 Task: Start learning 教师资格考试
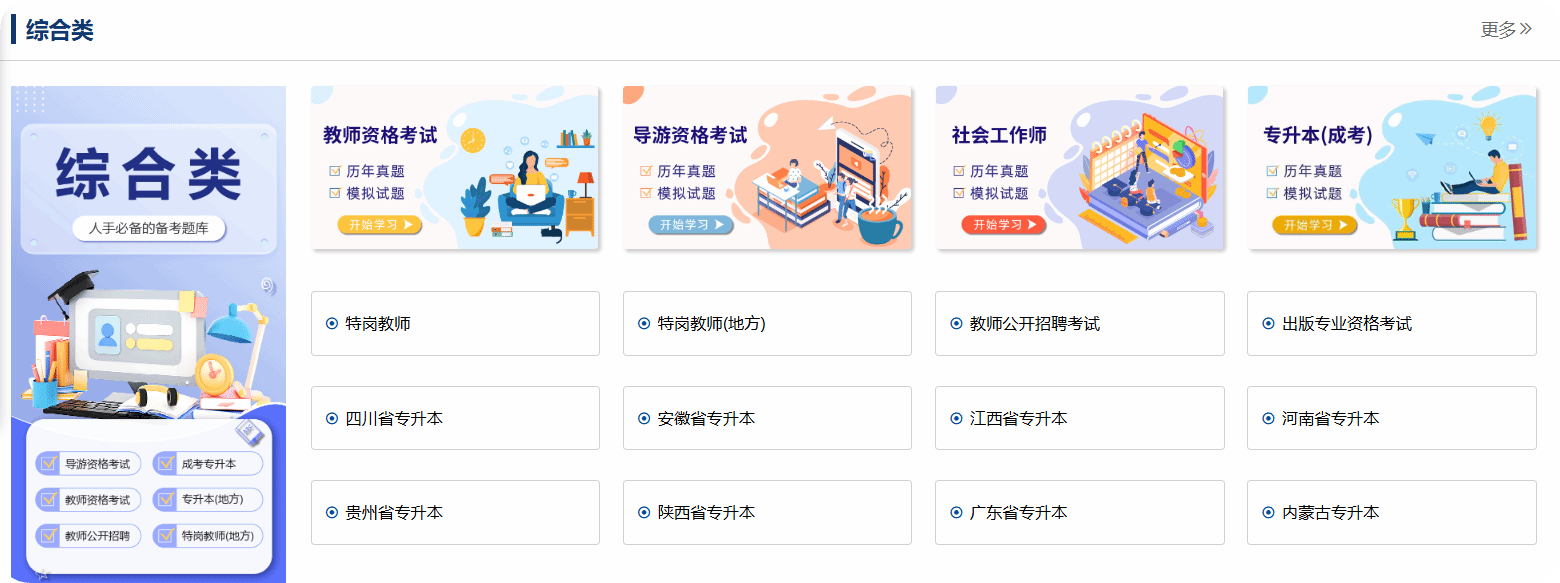click(x=380, y=225)
